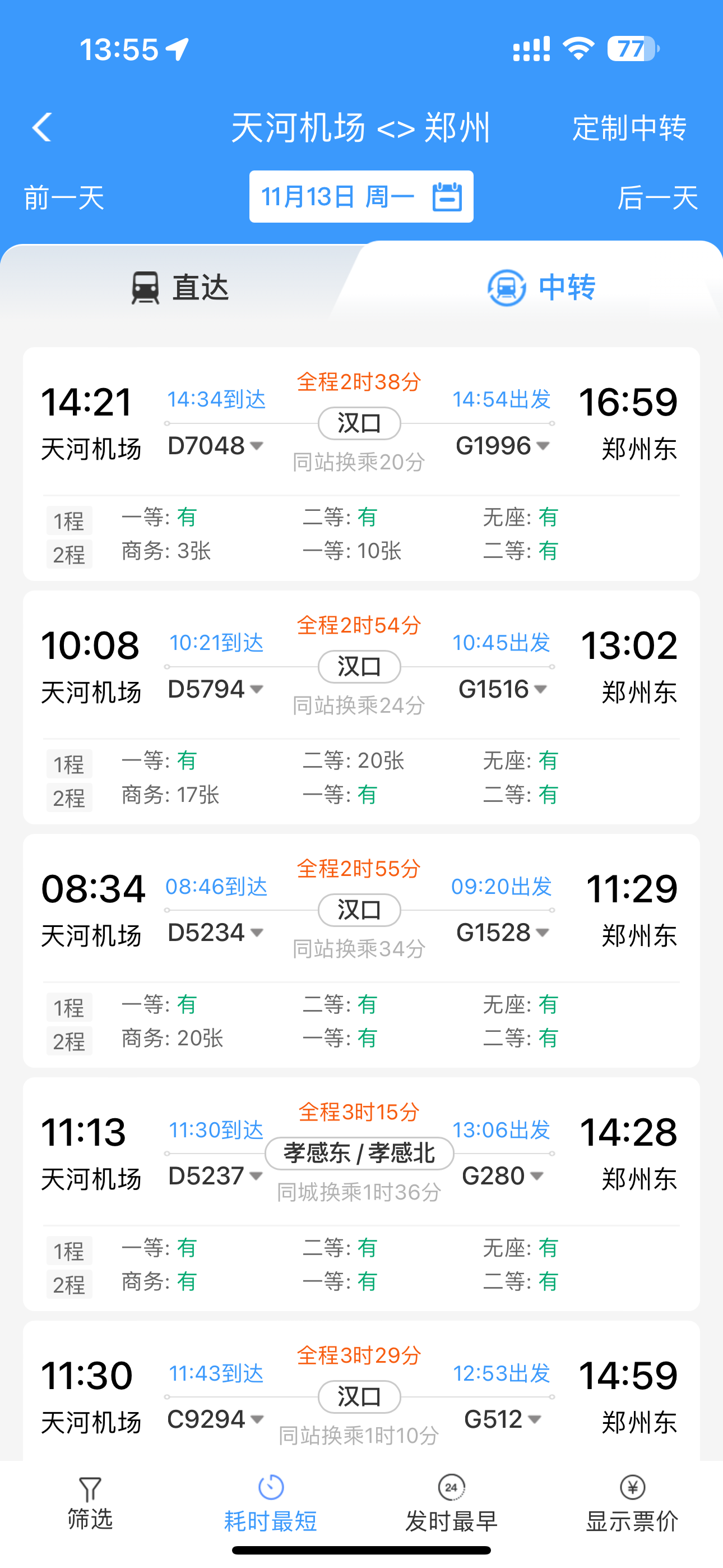Sort by 耗时最短 shortest duration

(x=271, y=1504)
